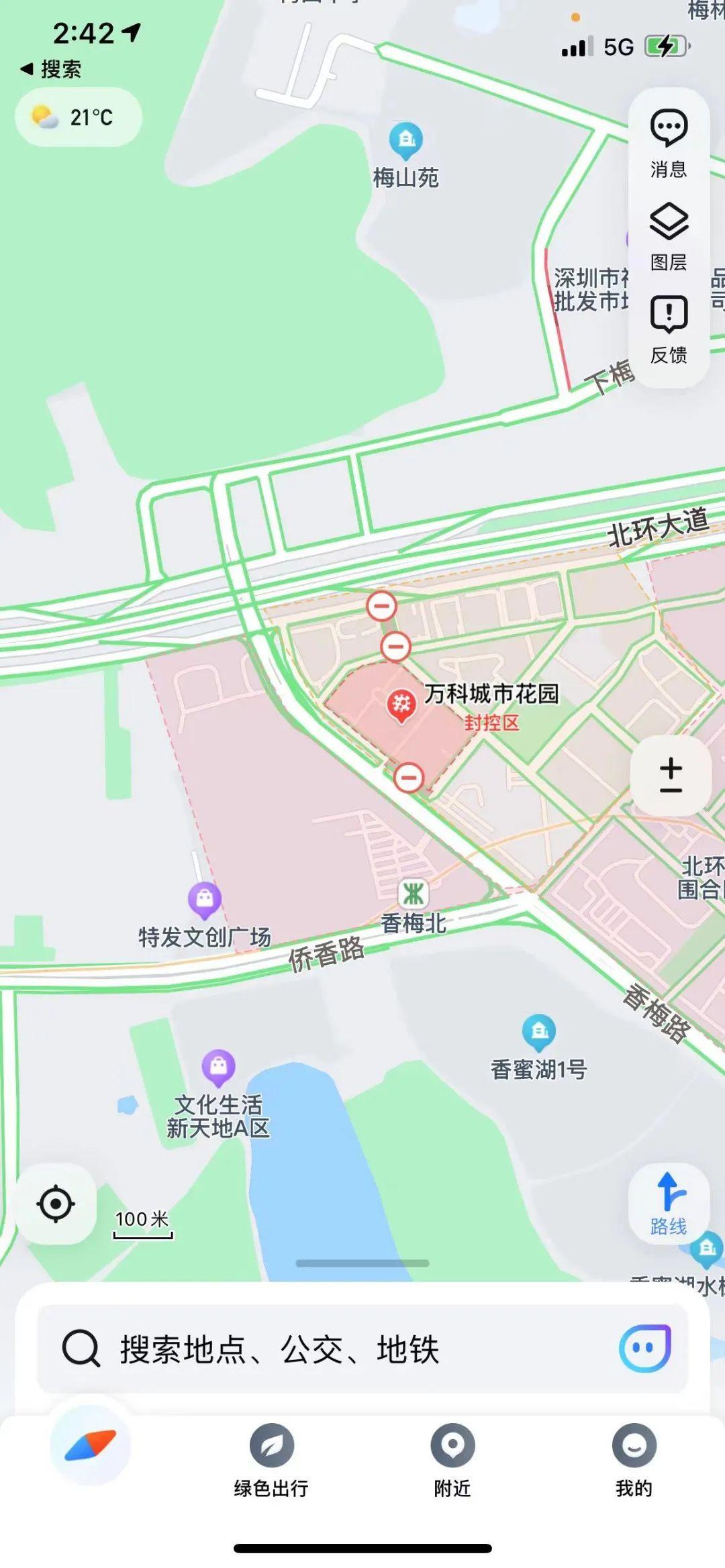Select the 文化生活新天地A区 marker

coord(219,1067)
